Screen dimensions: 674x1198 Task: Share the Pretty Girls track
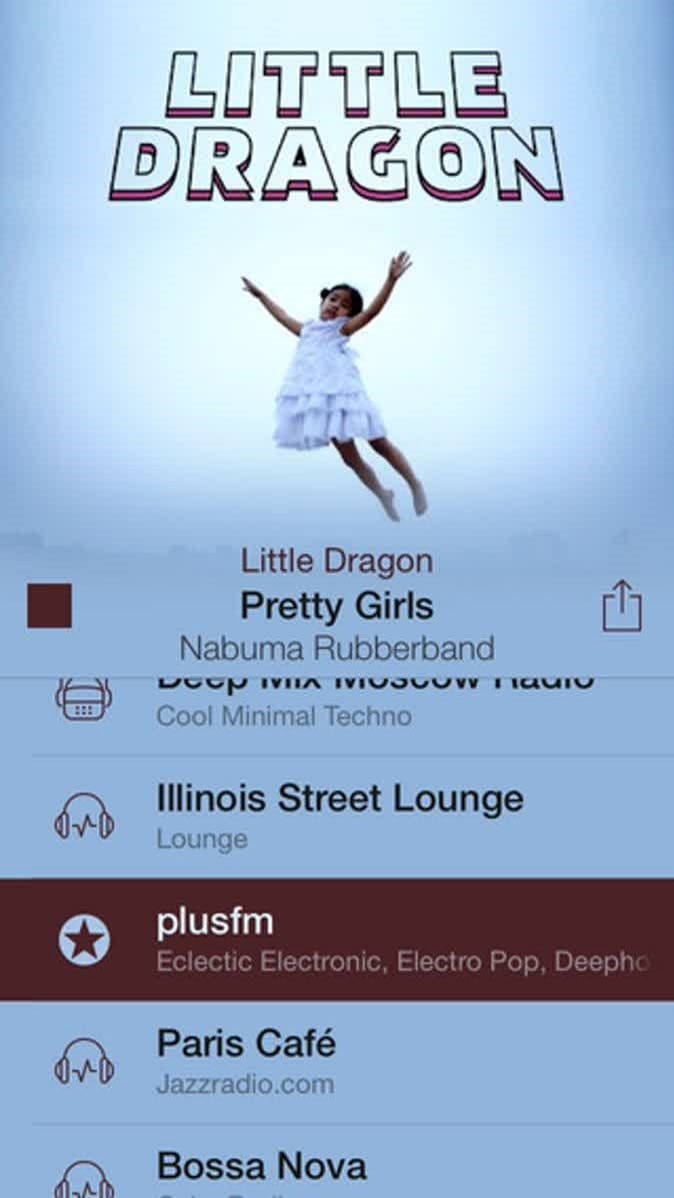pos(621,606)
